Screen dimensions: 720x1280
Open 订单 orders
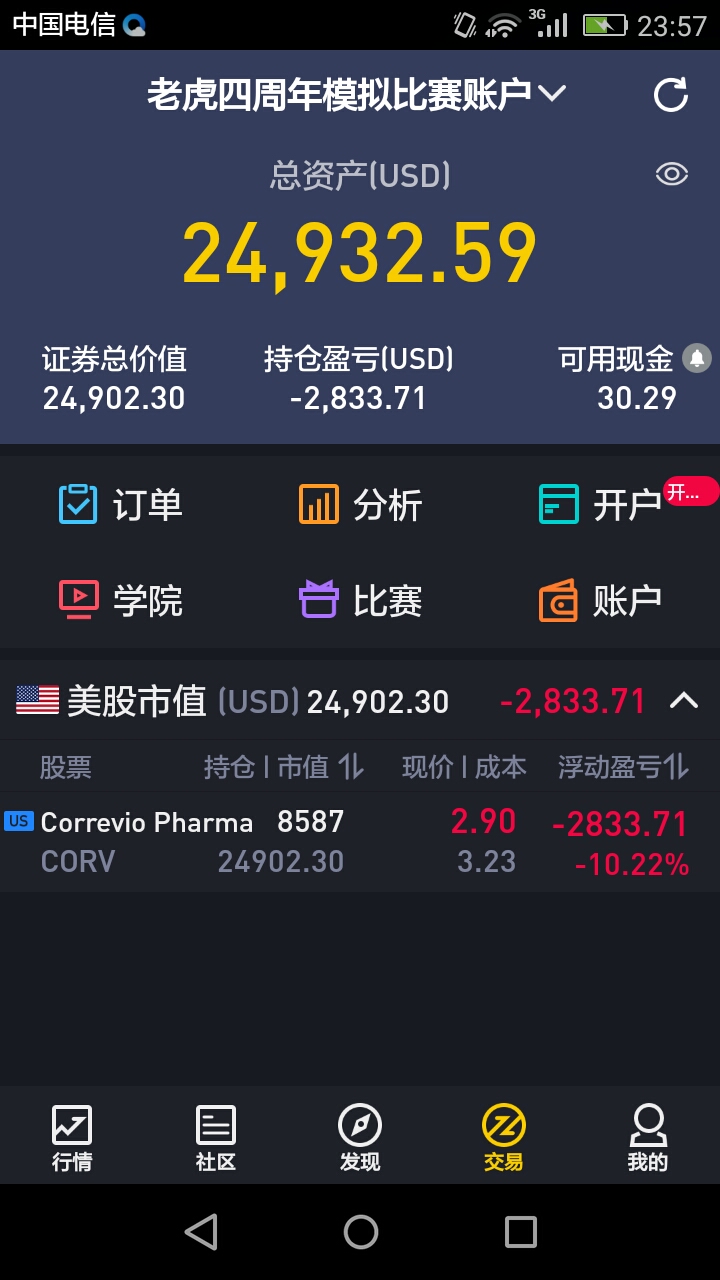point(120,504)
